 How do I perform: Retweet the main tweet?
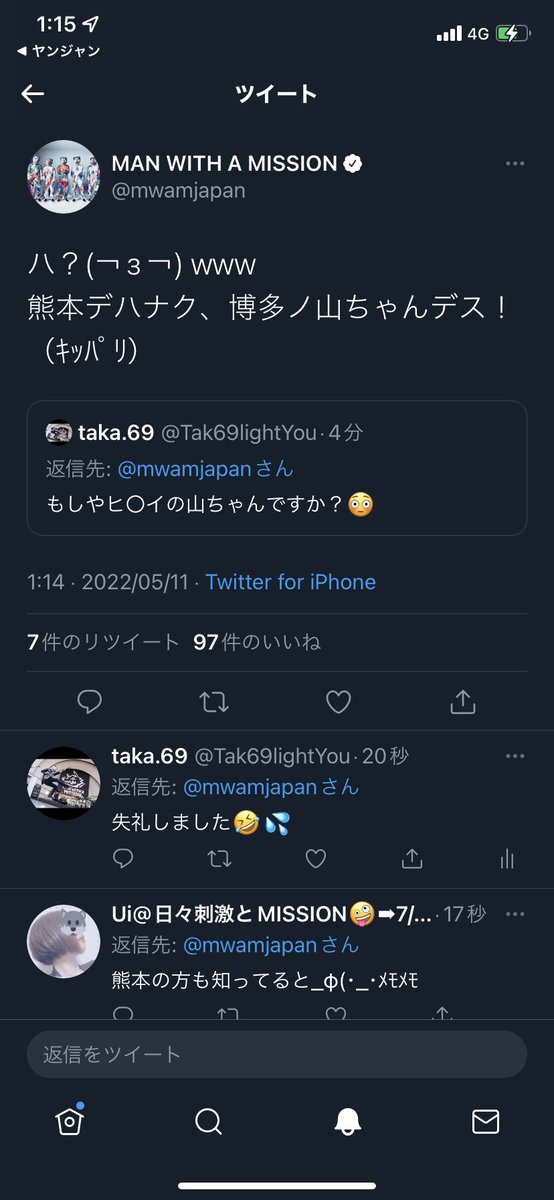coord(214,703)
